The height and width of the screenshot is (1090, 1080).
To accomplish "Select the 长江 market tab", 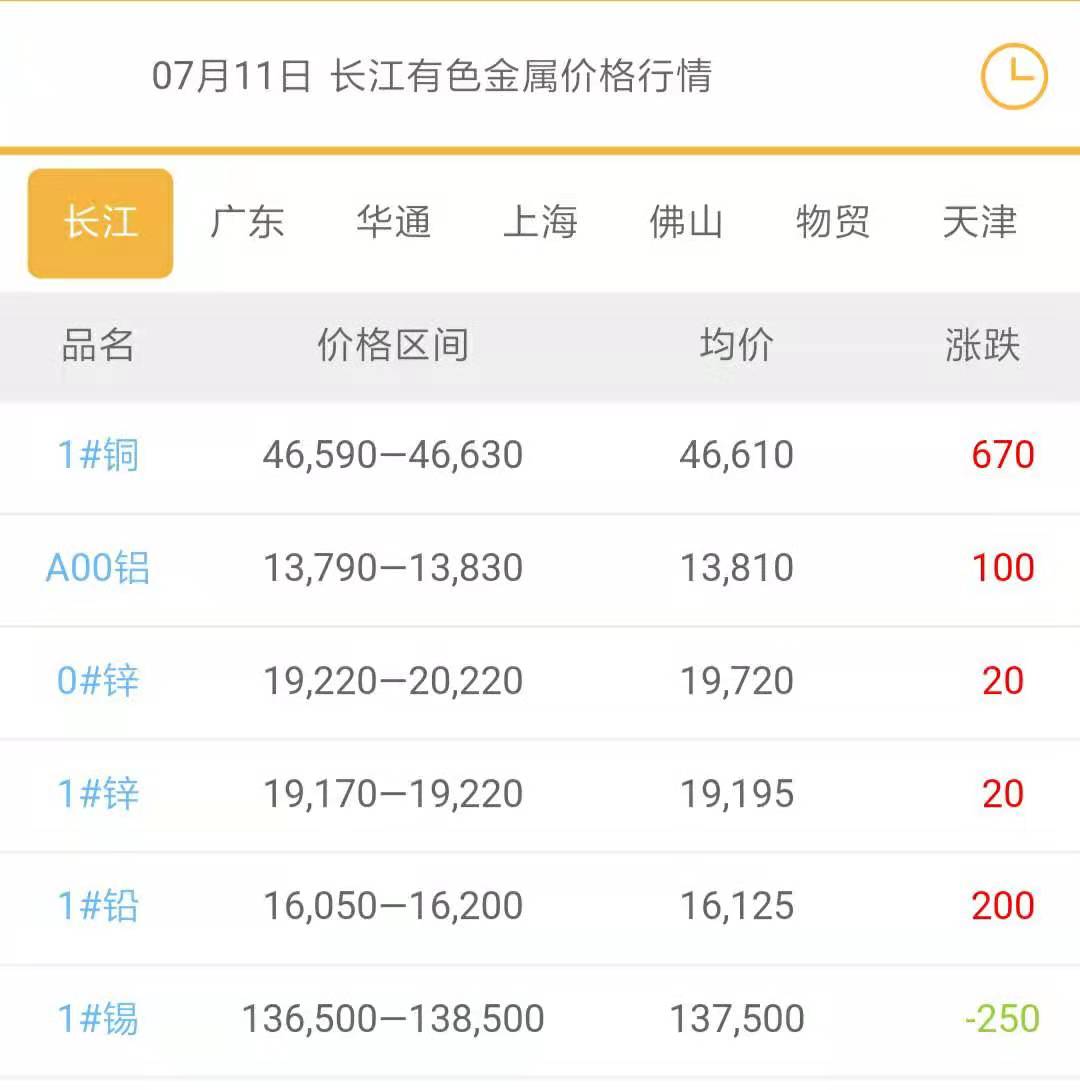I will pos(100,222).
